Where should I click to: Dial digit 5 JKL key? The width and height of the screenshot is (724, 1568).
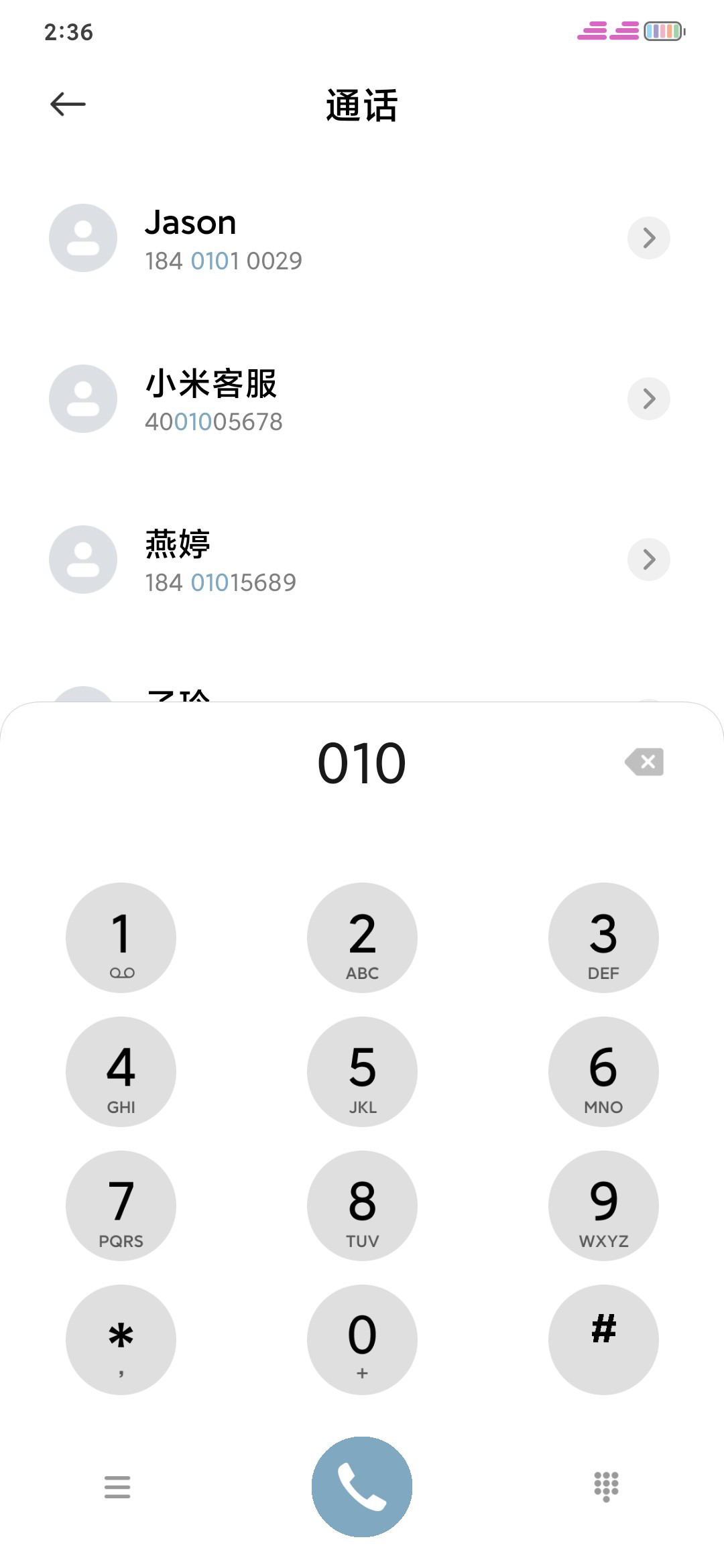[362, 1071]
